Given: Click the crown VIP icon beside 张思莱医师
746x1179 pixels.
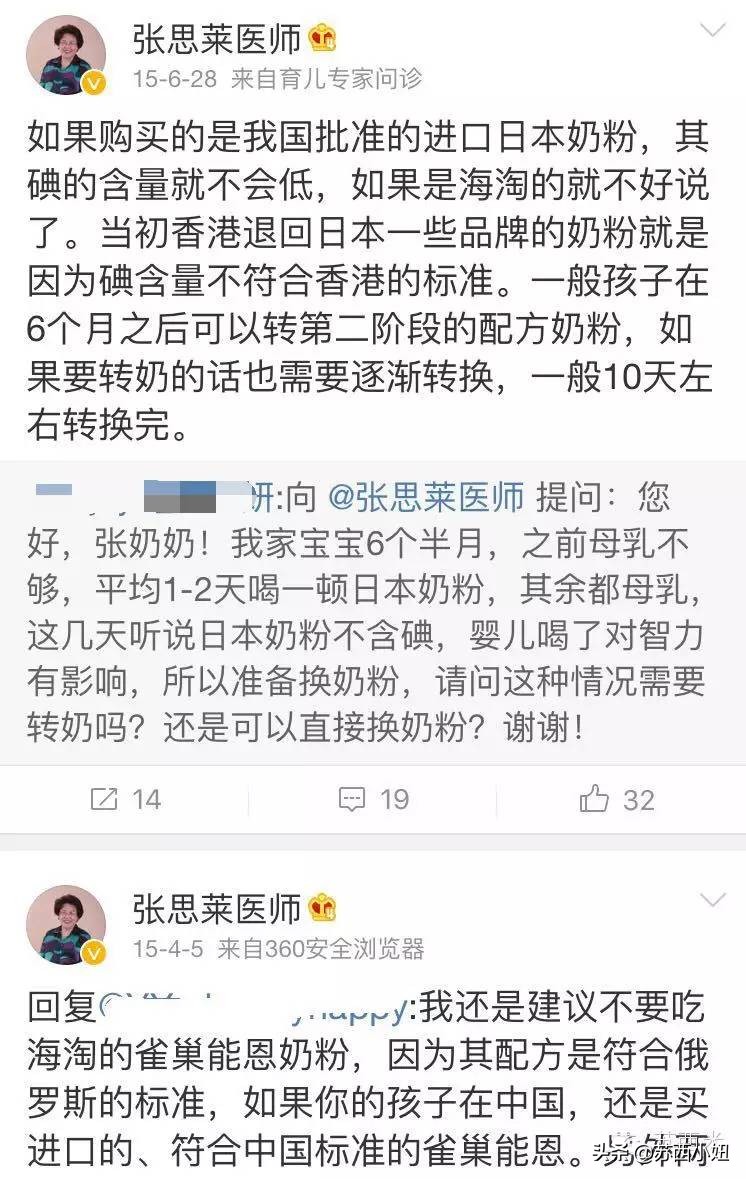Looking at the screenshot, I should (324, 36).
